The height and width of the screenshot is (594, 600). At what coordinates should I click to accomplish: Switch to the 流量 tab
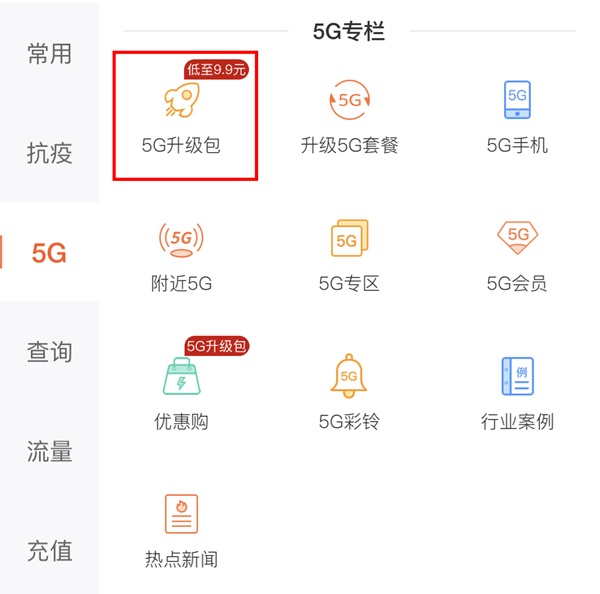coord(49,452)
